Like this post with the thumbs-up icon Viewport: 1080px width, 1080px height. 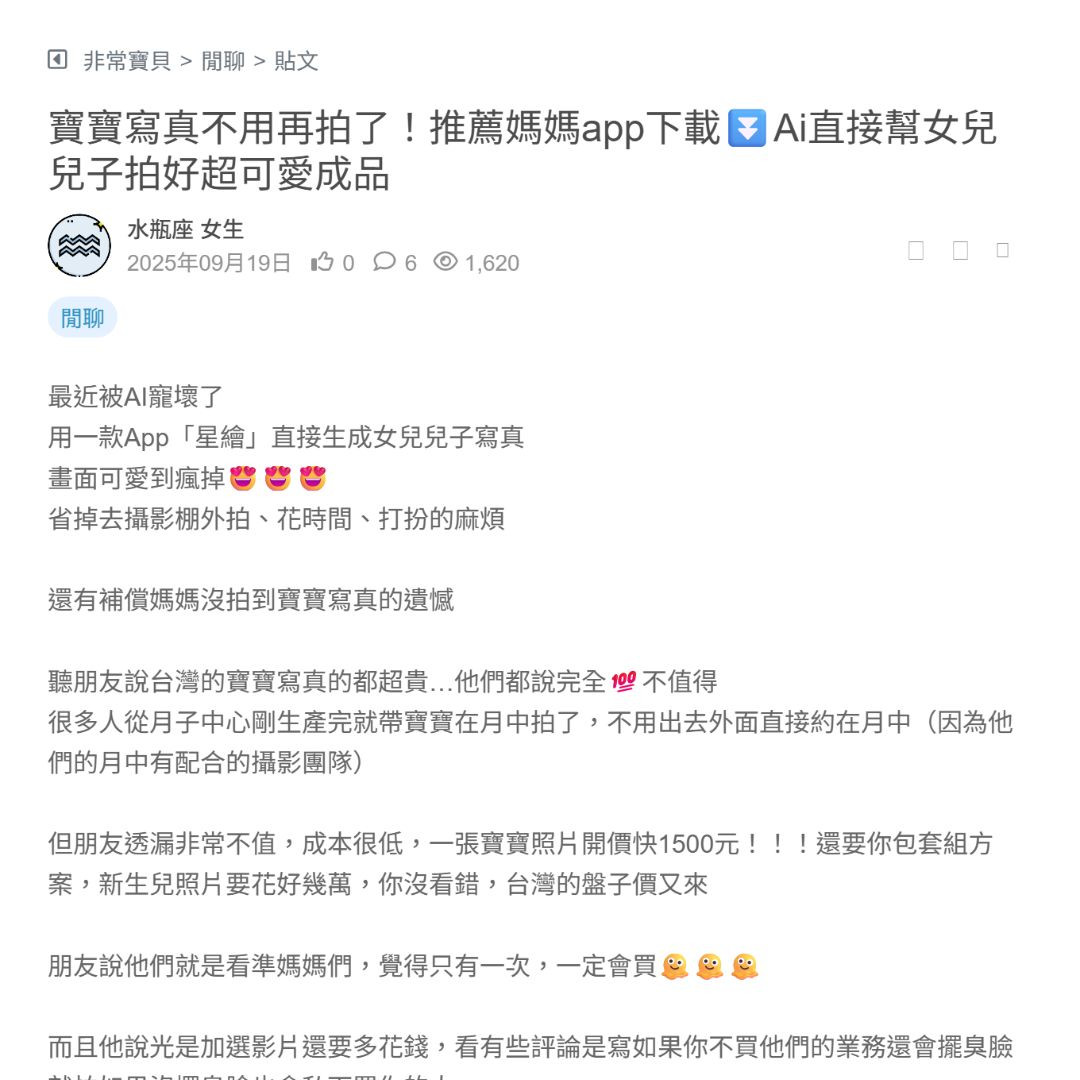click(322, 262)
